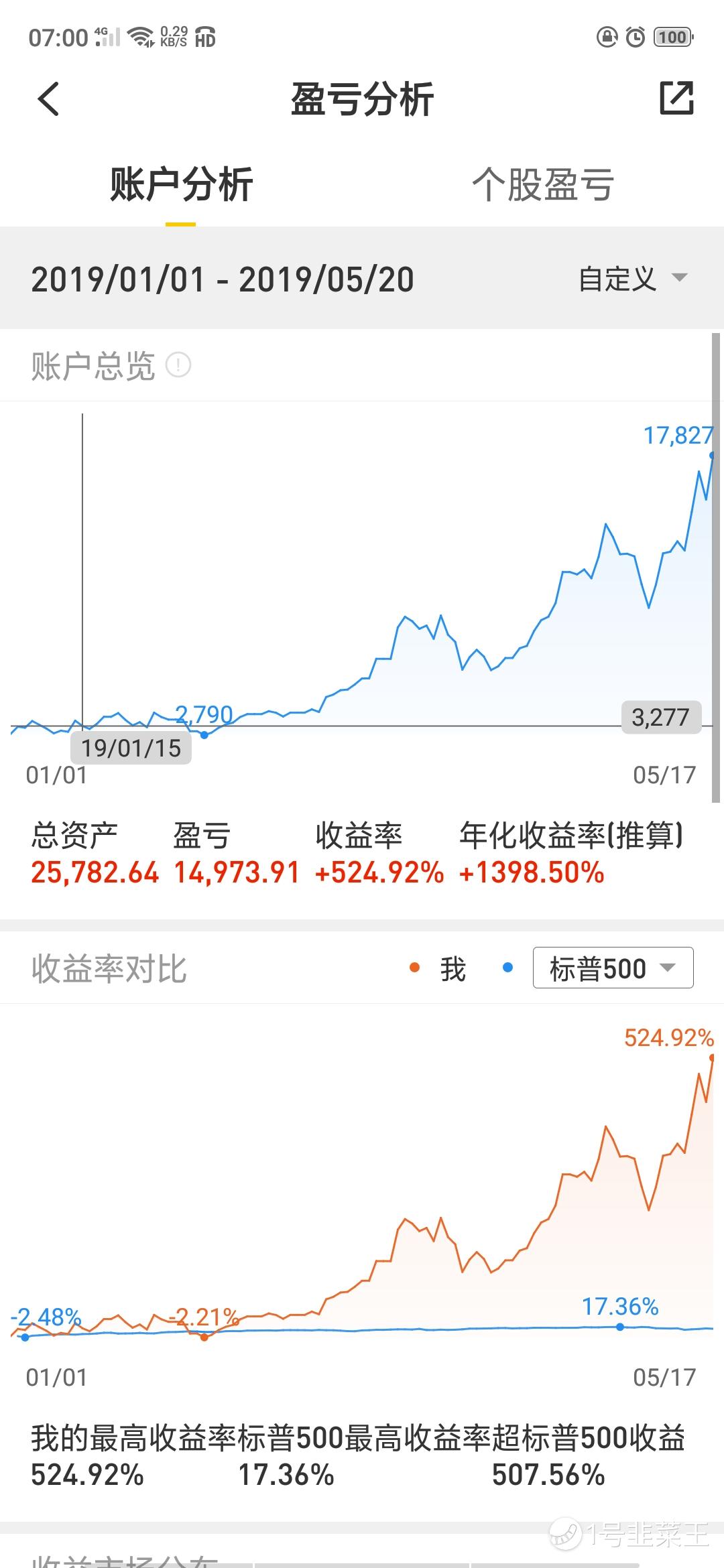
Task: Share the profit analysis page
Action: [x=676, y=99]
